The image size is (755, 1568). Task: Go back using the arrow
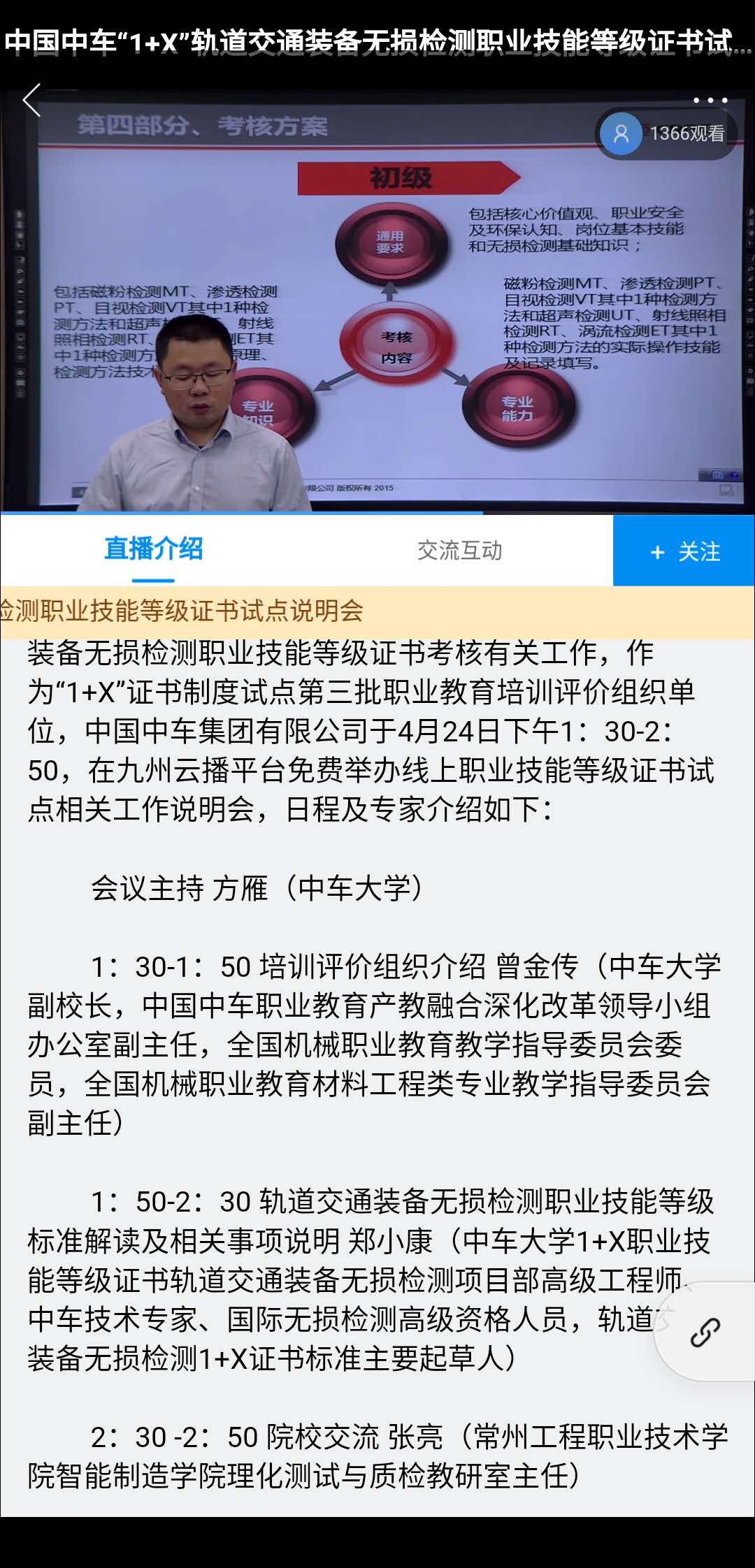coord(32,101)
